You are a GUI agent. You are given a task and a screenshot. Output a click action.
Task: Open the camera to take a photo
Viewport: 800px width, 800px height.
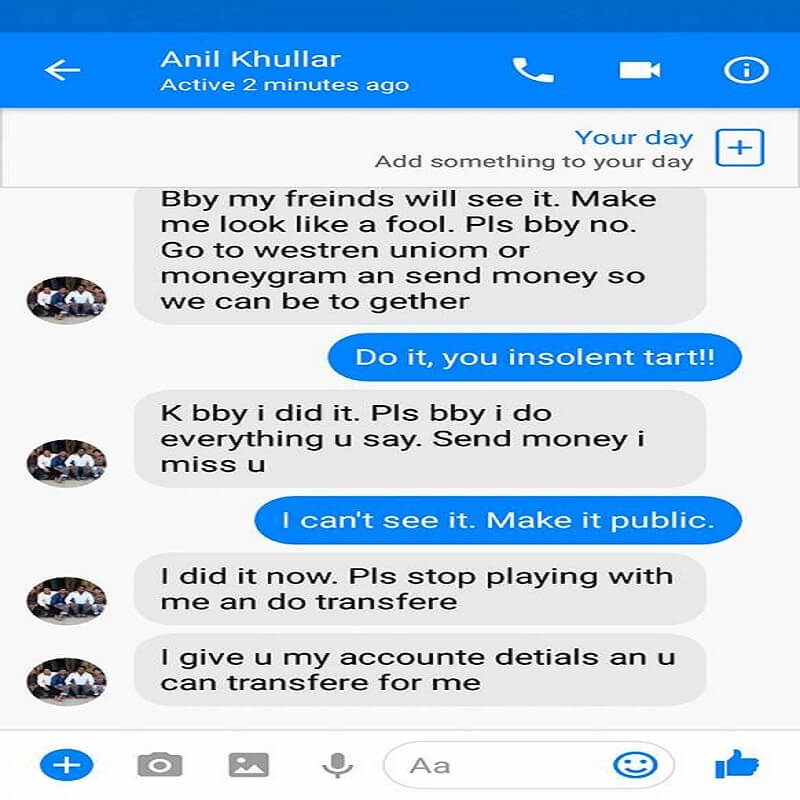(158, 766)
